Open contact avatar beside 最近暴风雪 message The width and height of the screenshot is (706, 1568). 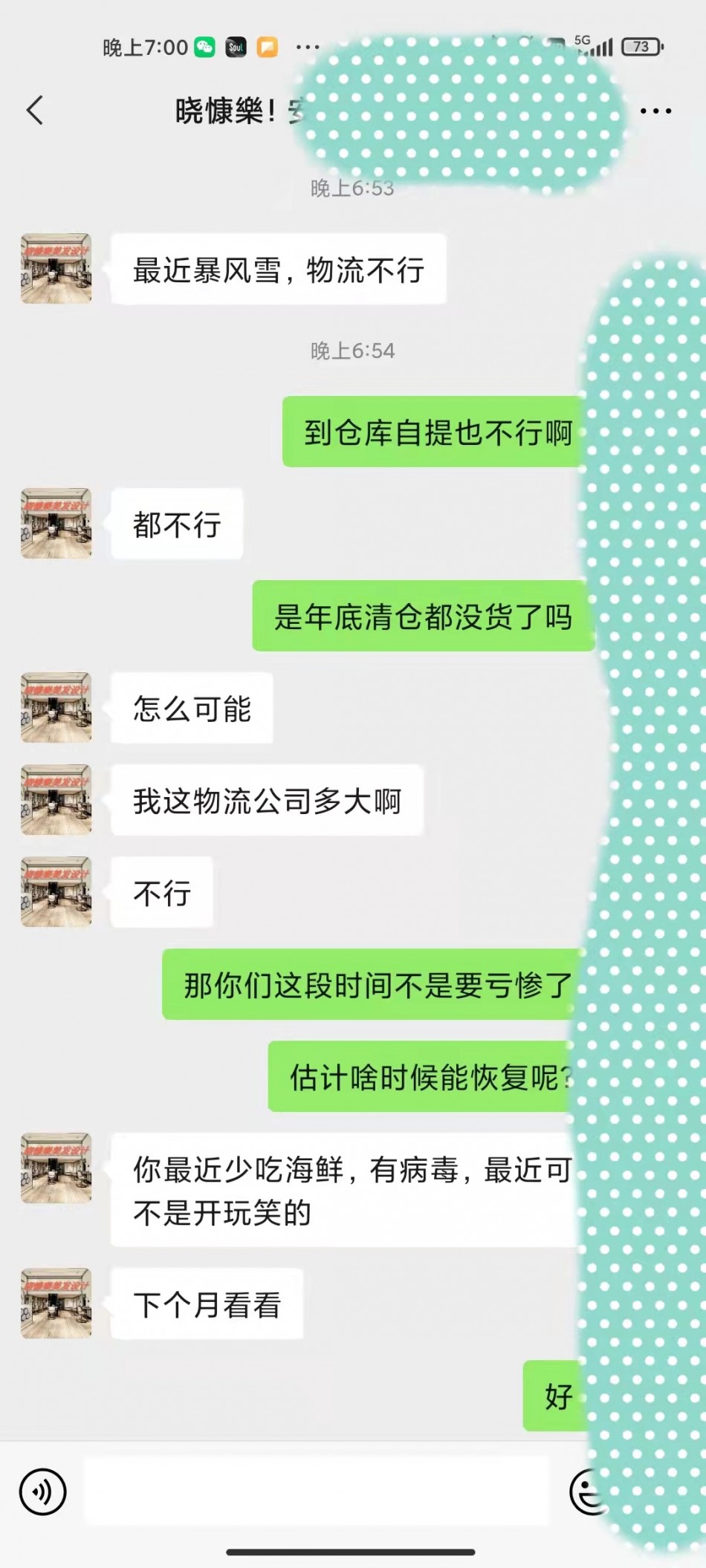[x=56, y=269]
